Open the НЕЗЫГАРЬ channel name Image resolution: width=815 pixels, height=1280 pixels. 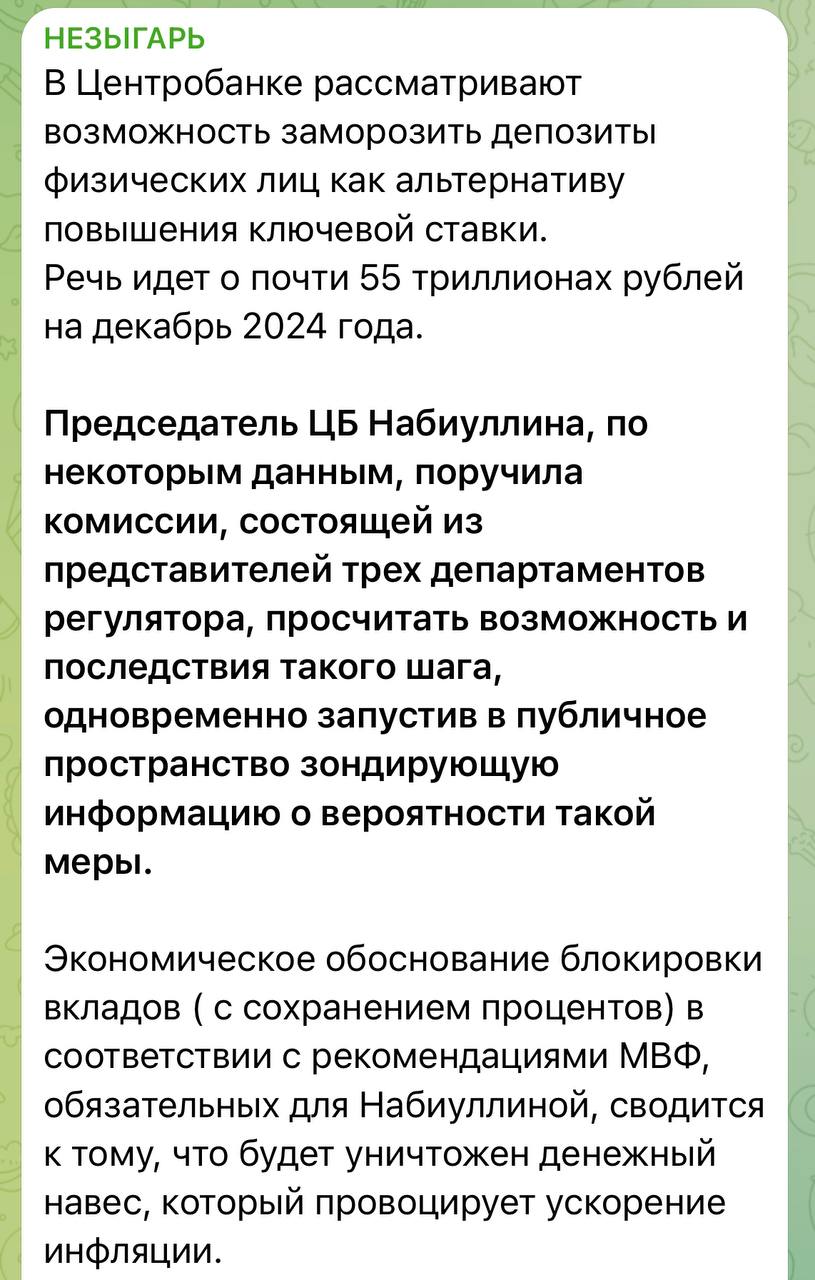[125, 37]
